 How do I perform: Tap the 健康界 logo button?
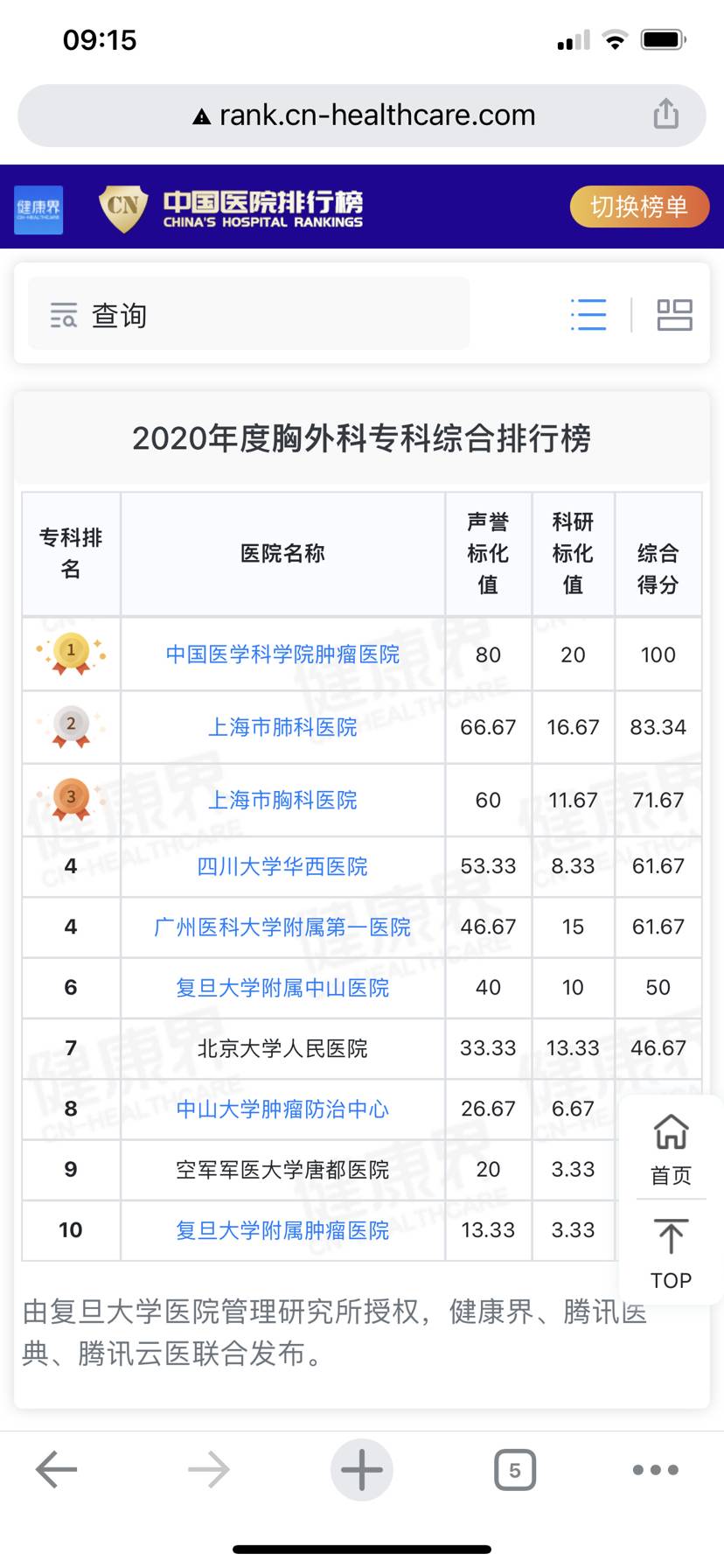pyautogui.click(x=38, y=209)
